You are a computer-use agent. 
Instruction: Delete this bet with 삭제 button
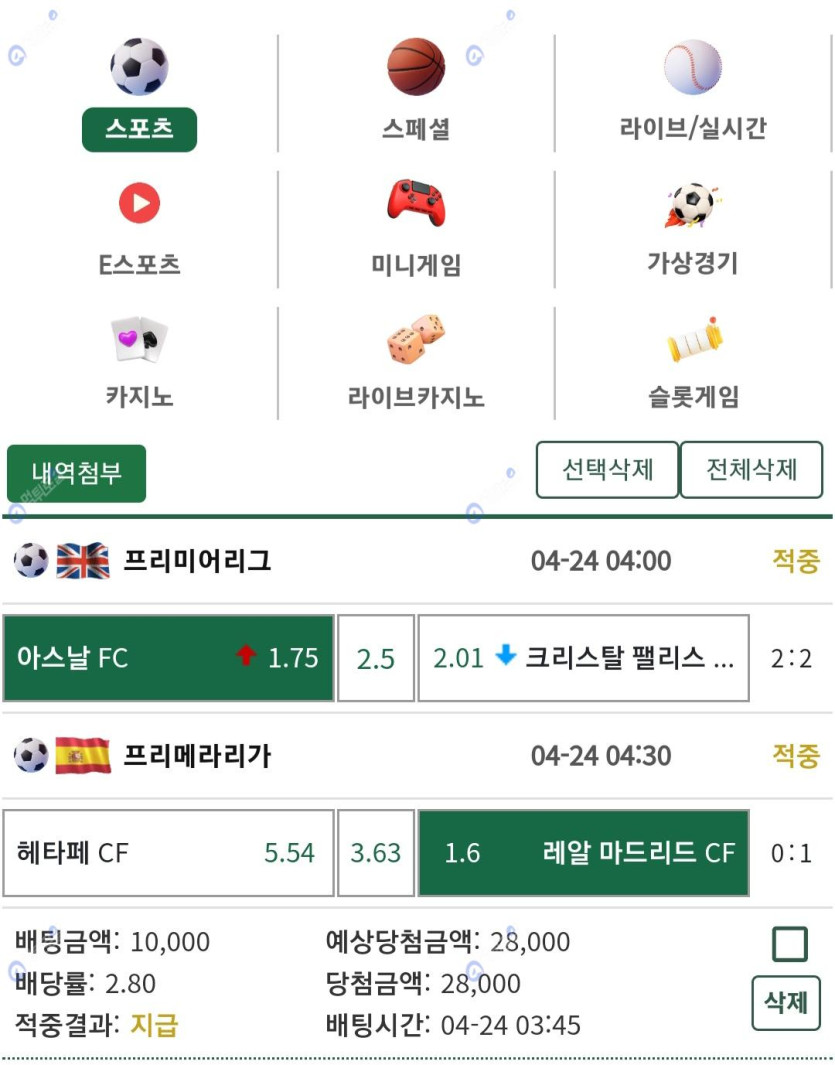click(785, 1002)
